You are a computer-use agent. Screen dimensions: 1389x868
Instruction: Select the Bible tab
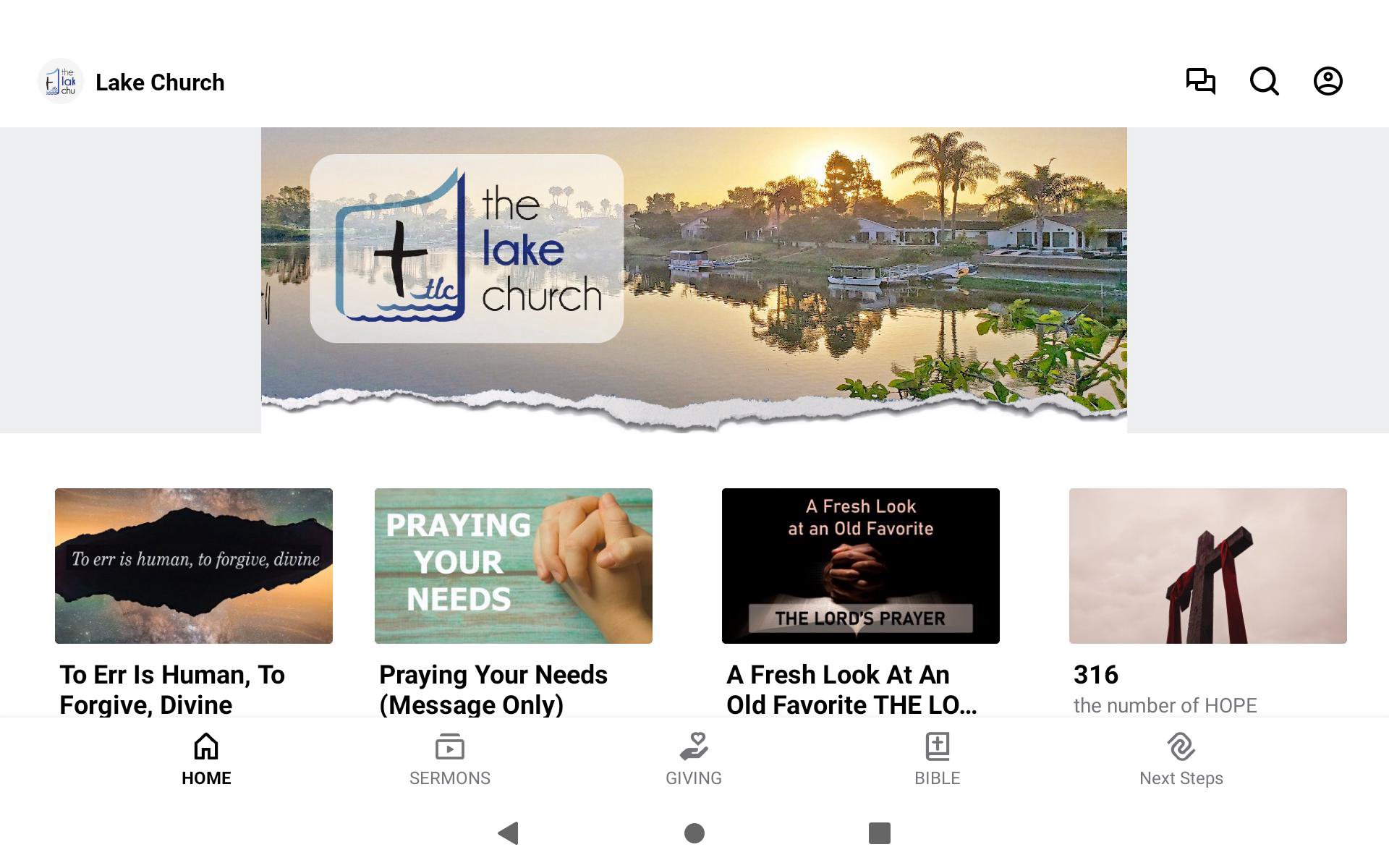[x=938, y=759]
